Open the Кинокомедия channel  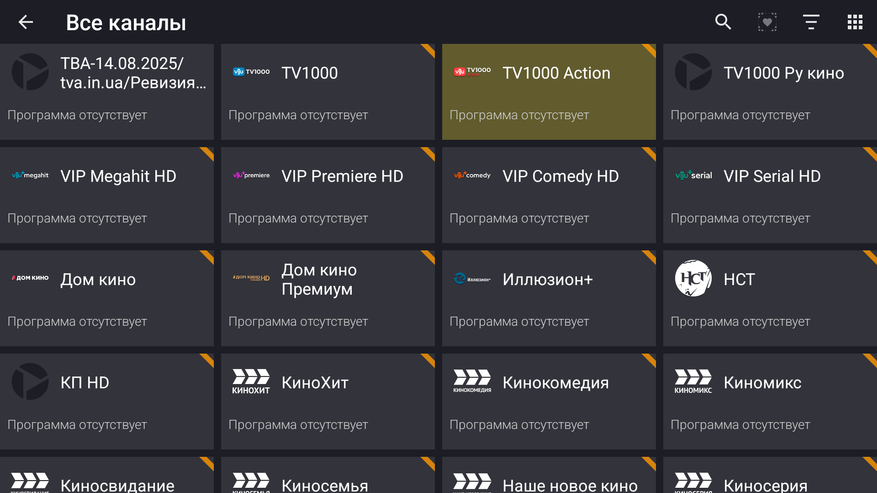pos(548,401)
